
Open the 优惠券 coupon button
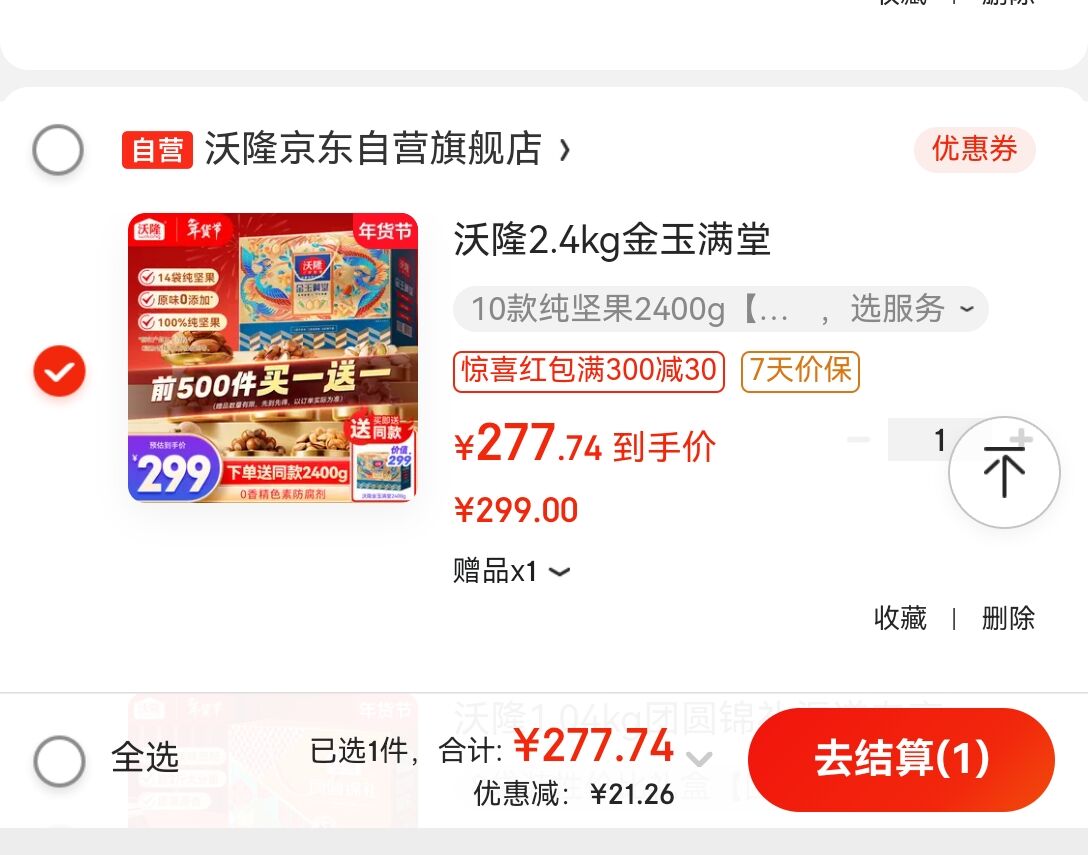coord(974,149)
